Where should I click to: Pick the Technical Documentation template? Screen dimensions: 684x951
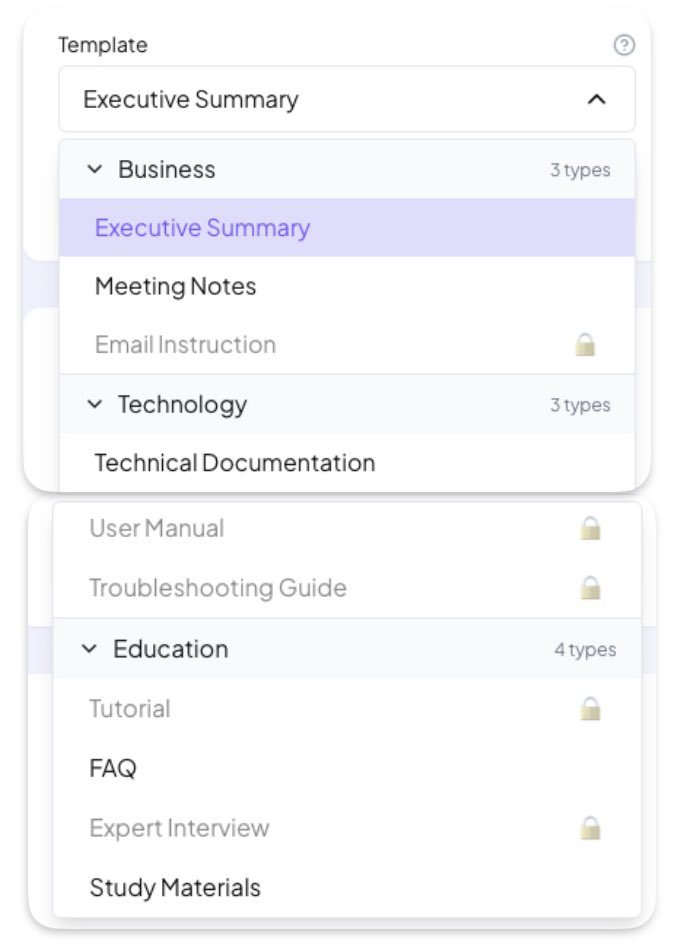click(235, 463)
